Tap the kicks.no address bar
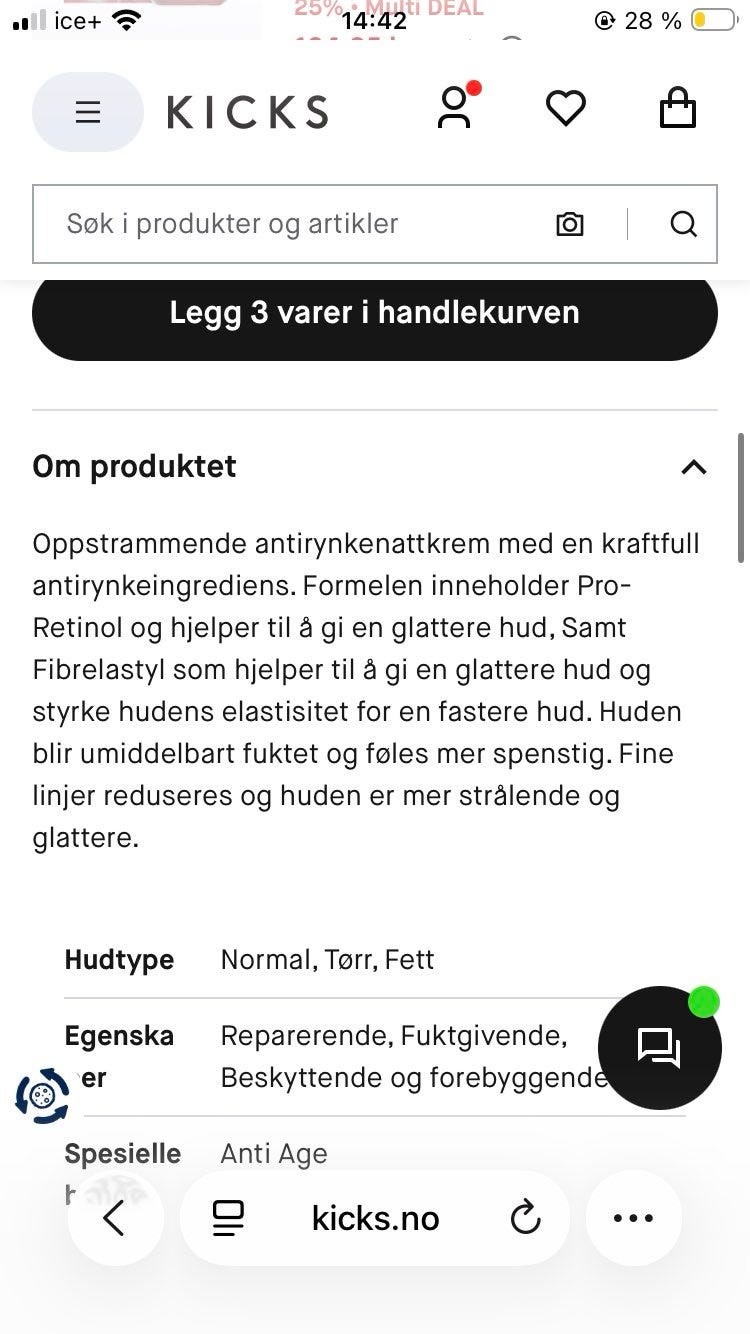This screenshot has width=750, height=1334. (x=375, y=1218)
